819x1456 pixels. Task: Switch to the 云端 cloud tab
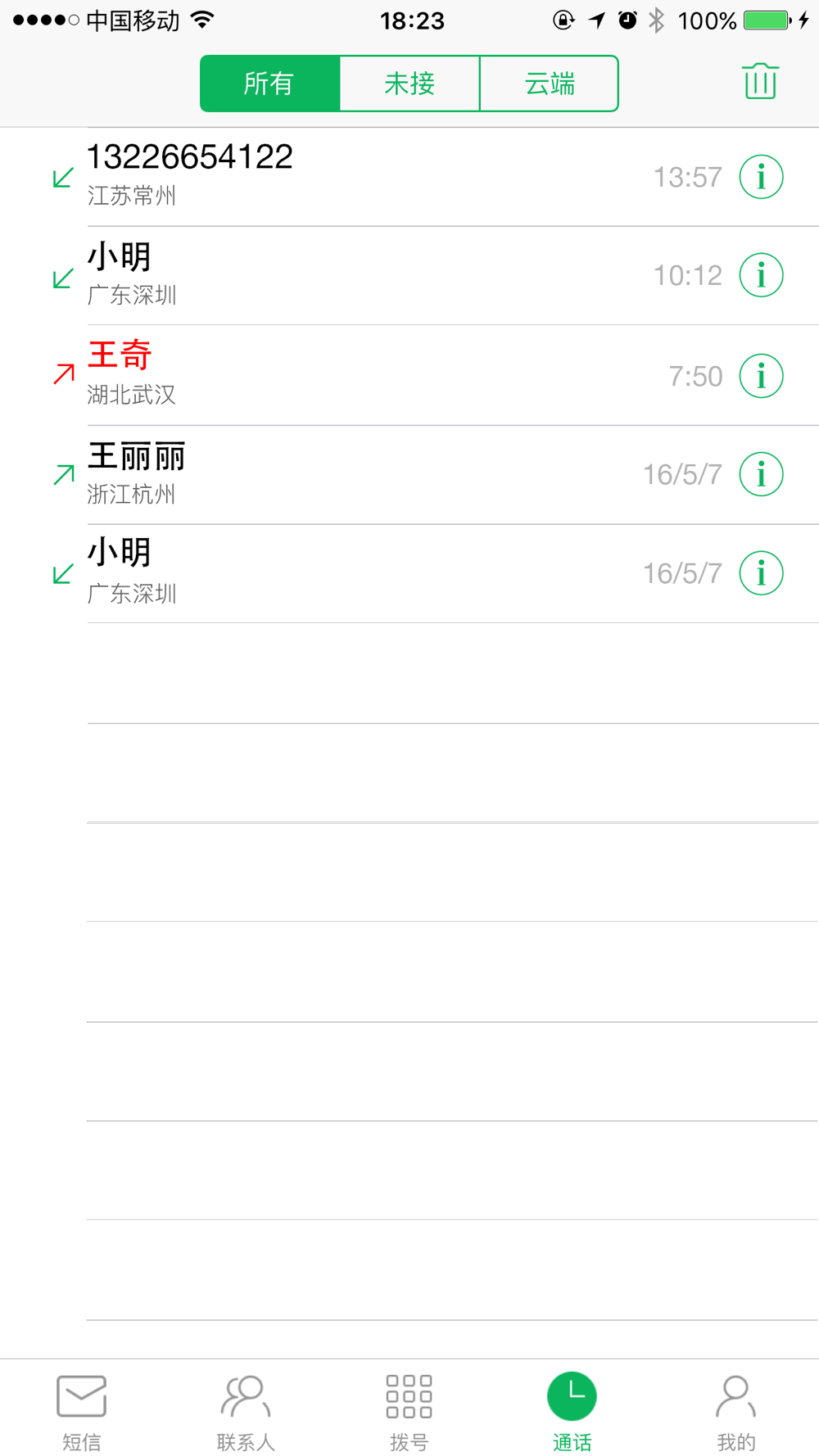click(550, 84)
